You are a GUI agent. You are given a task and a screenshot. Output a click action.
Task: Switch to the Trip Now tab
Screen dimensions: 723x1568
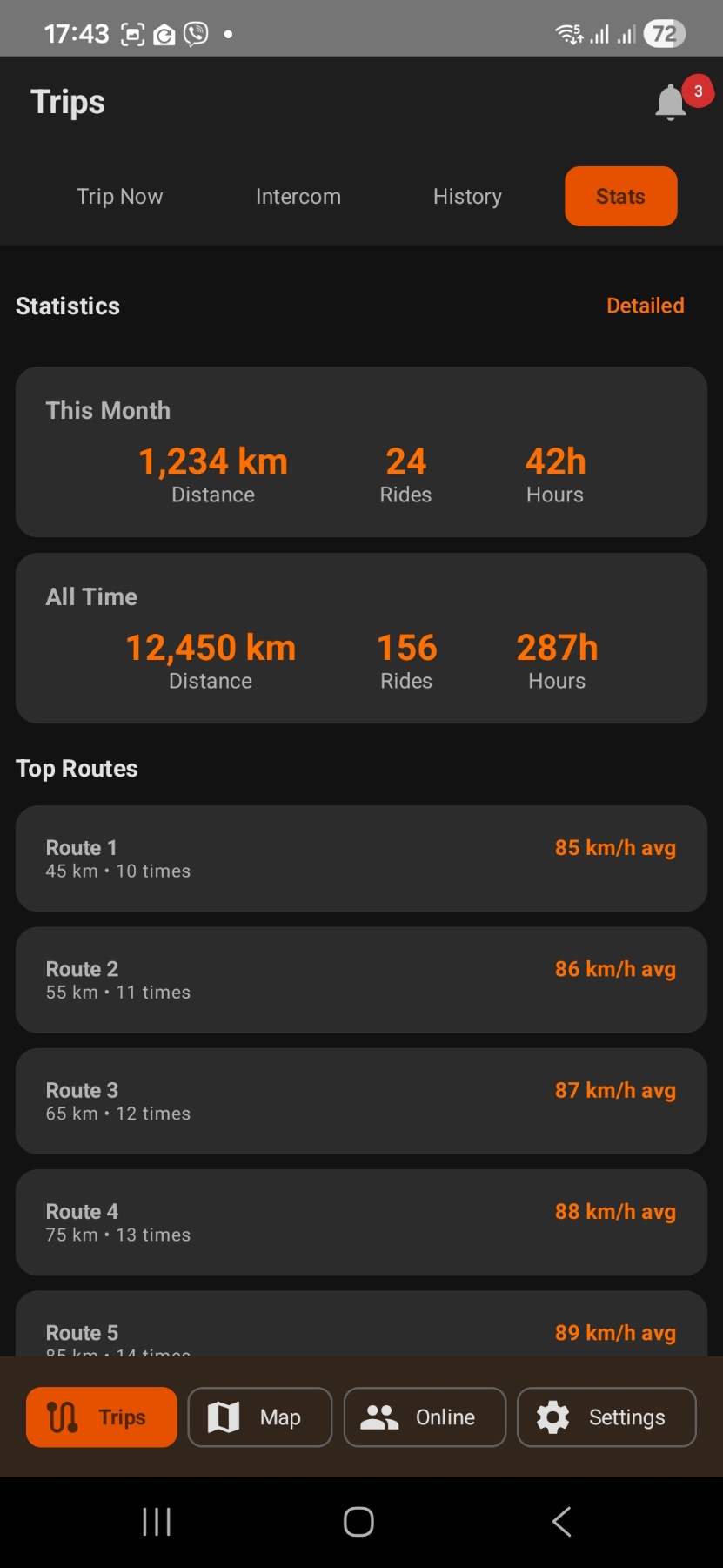[x=119, y=196]
